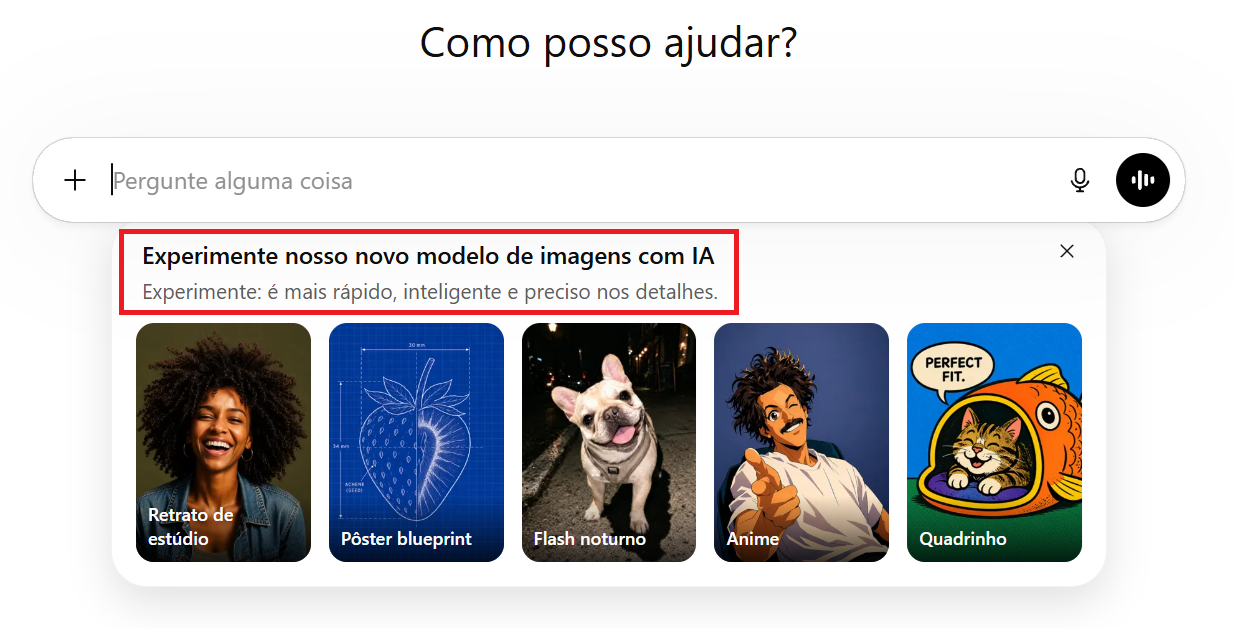Screen dimensions: 1234x628
Task: Dismiss the new image model banner
Action: pyautogui.click(x=1067, y=251)
